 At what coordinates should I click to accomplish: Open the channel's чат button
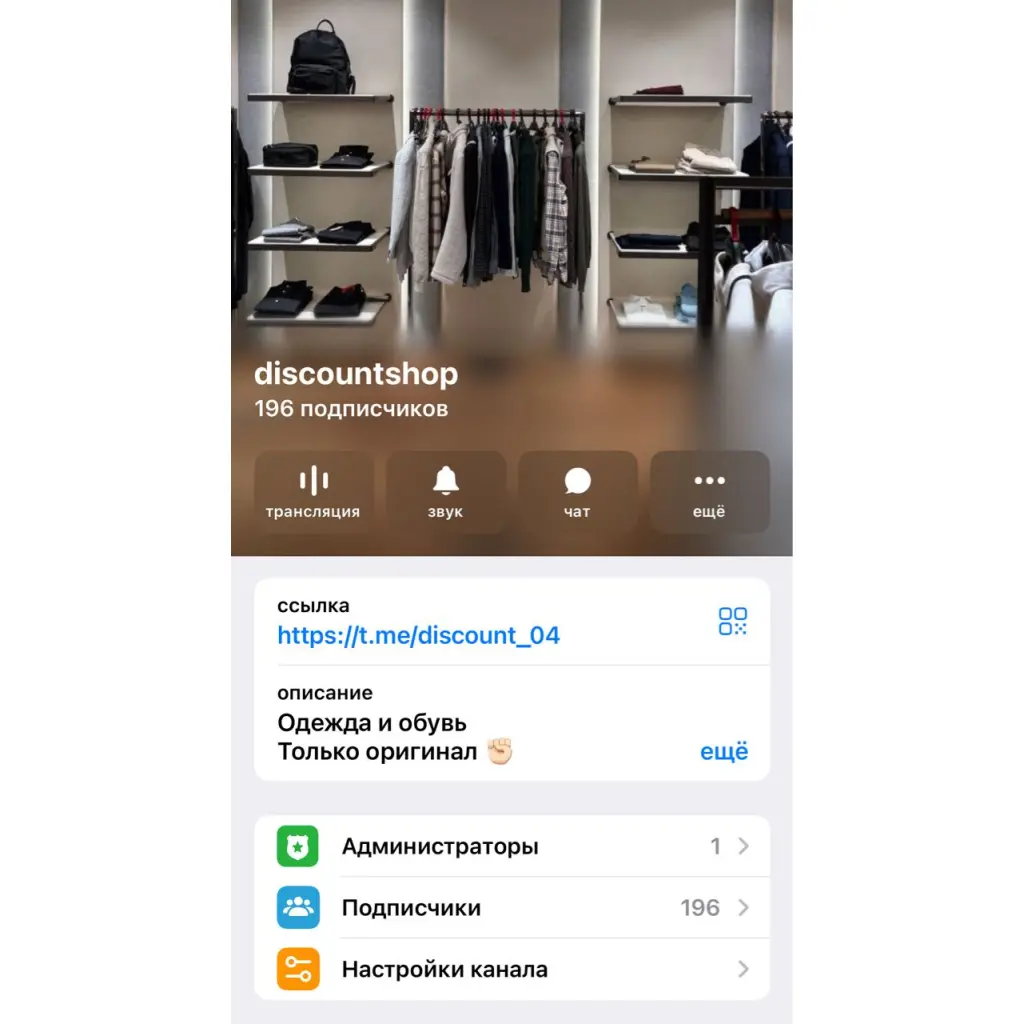point(577,492)
